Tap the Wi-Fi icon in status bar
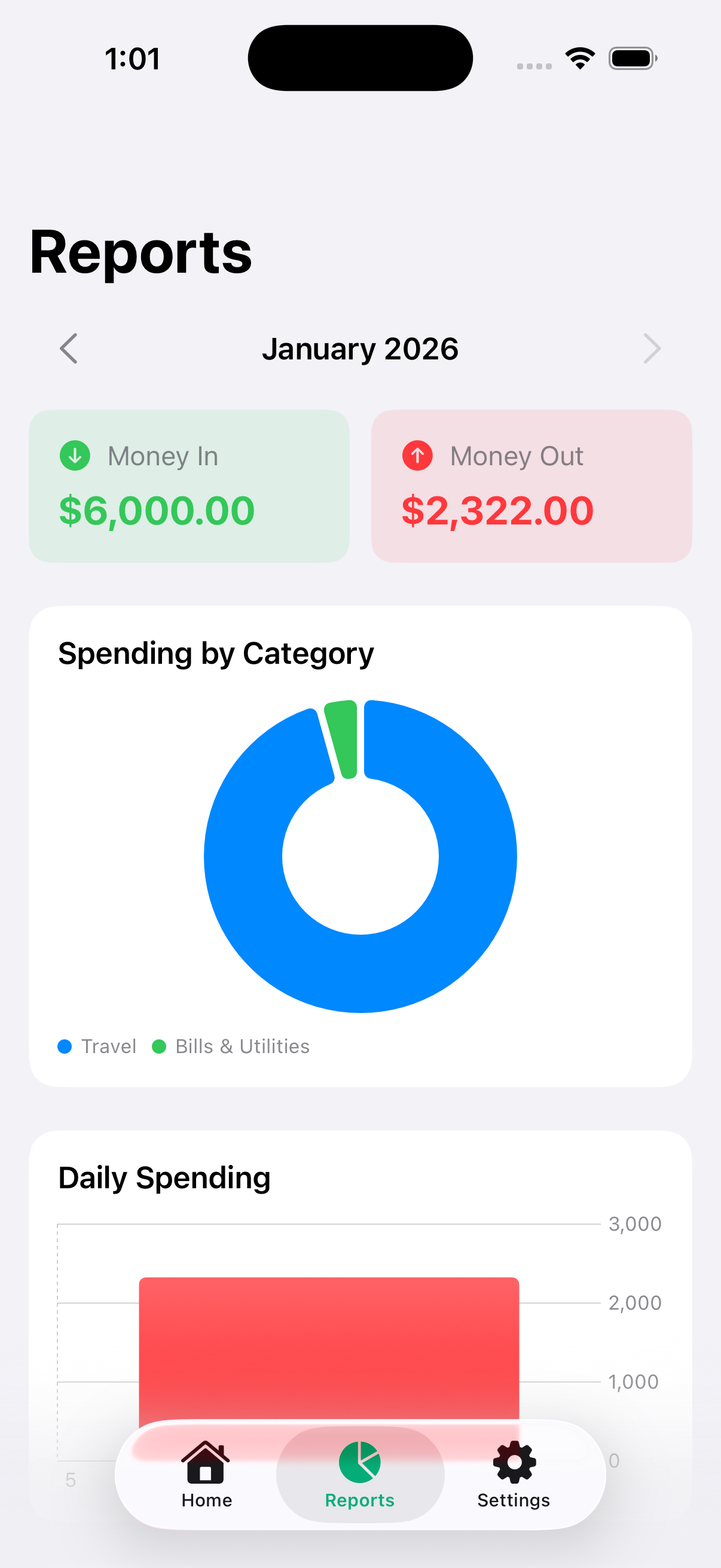 (579, 57)
